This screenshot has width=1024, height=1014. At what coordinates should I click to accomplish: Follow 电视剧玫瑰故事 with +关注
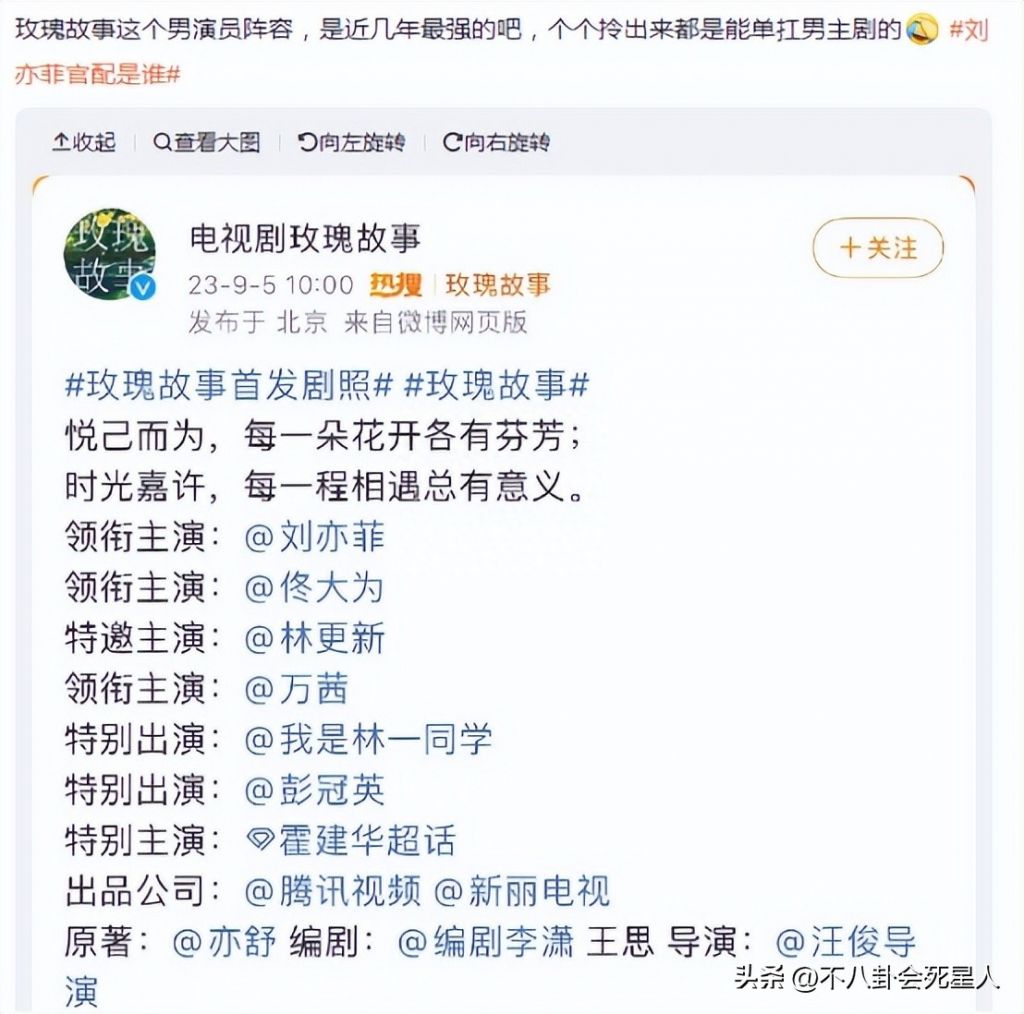(878, 247)
